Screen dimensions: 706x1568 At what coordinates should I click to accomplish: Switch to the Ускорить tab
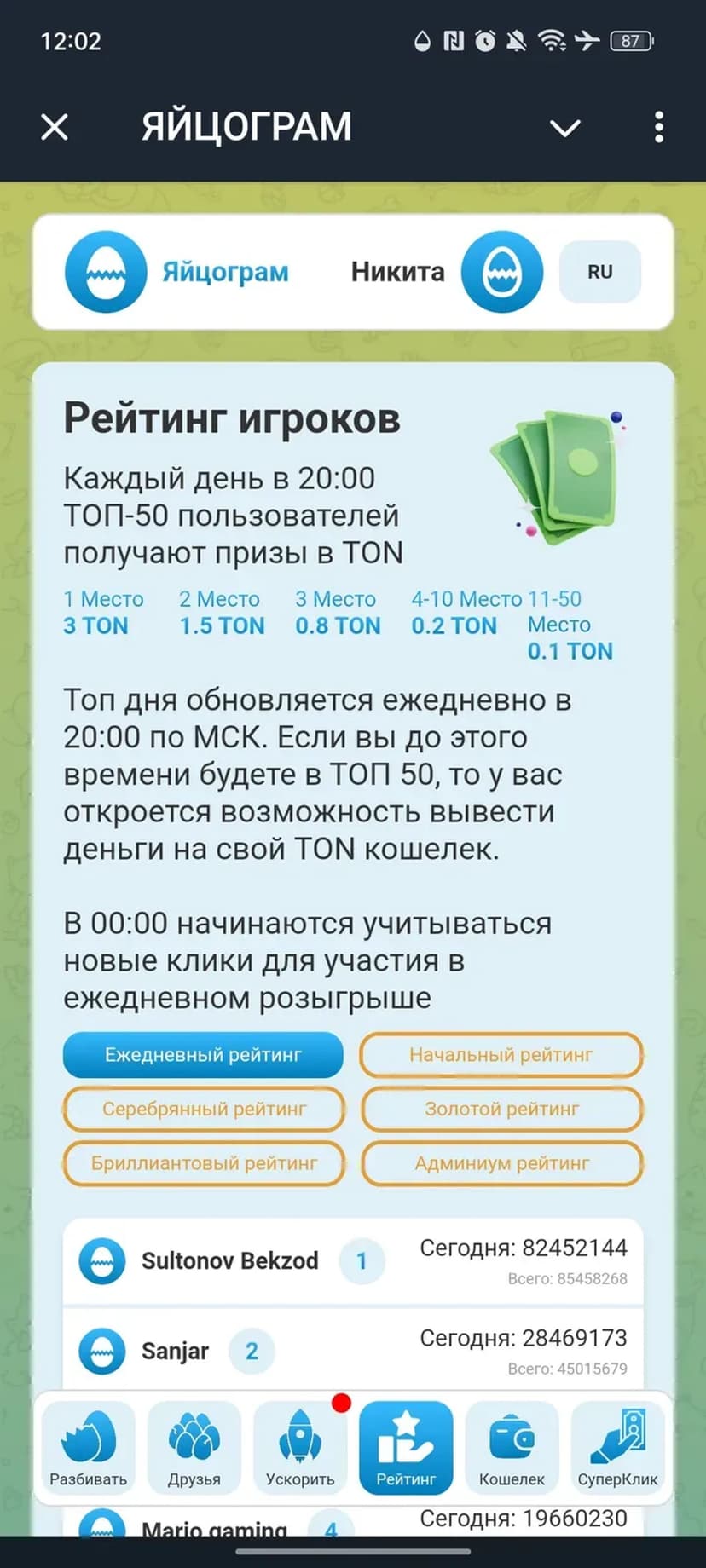tap(300, 1448)
